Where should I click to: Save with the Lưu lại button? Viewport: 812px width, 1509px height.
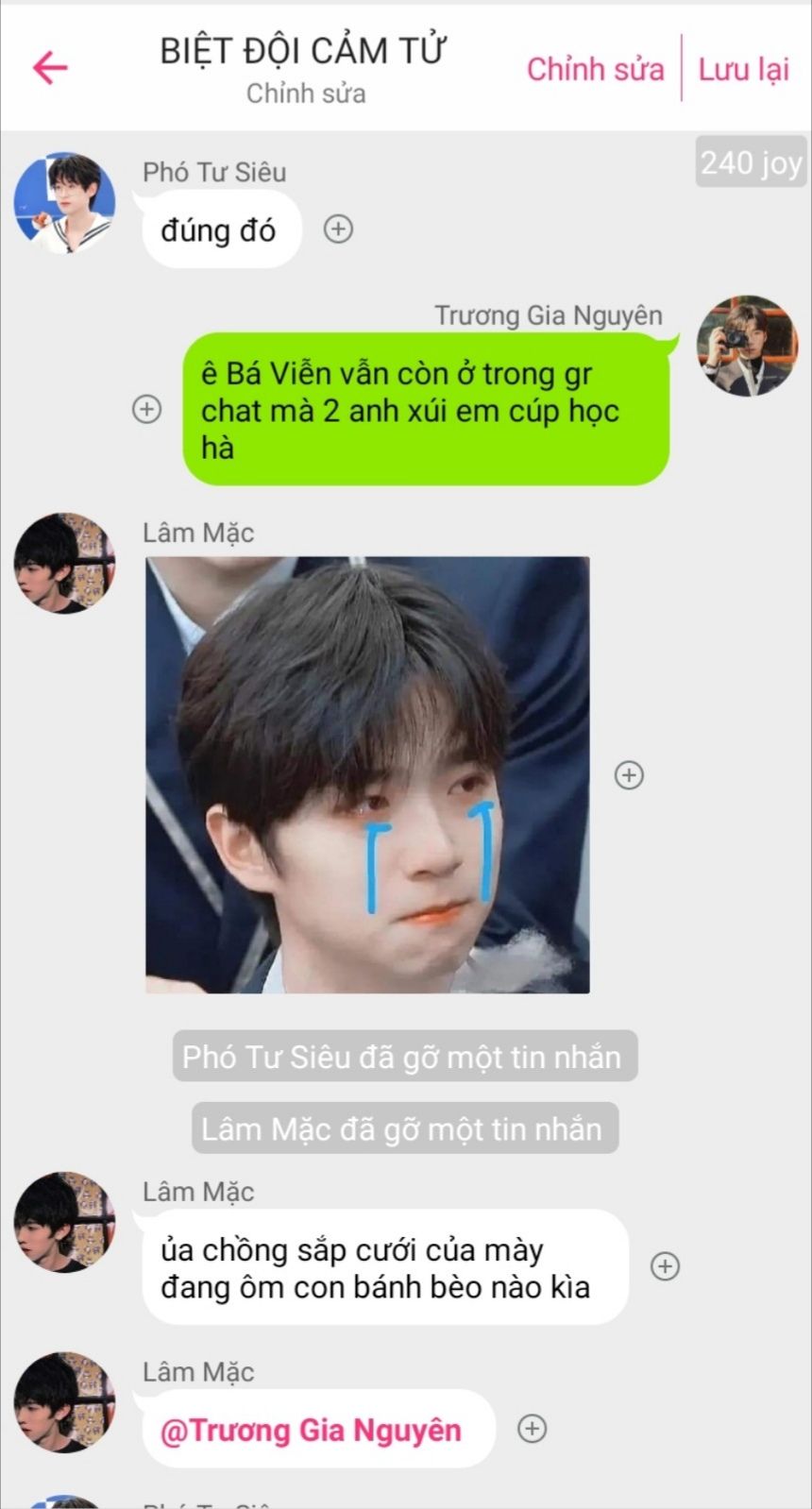click(743, 69)
